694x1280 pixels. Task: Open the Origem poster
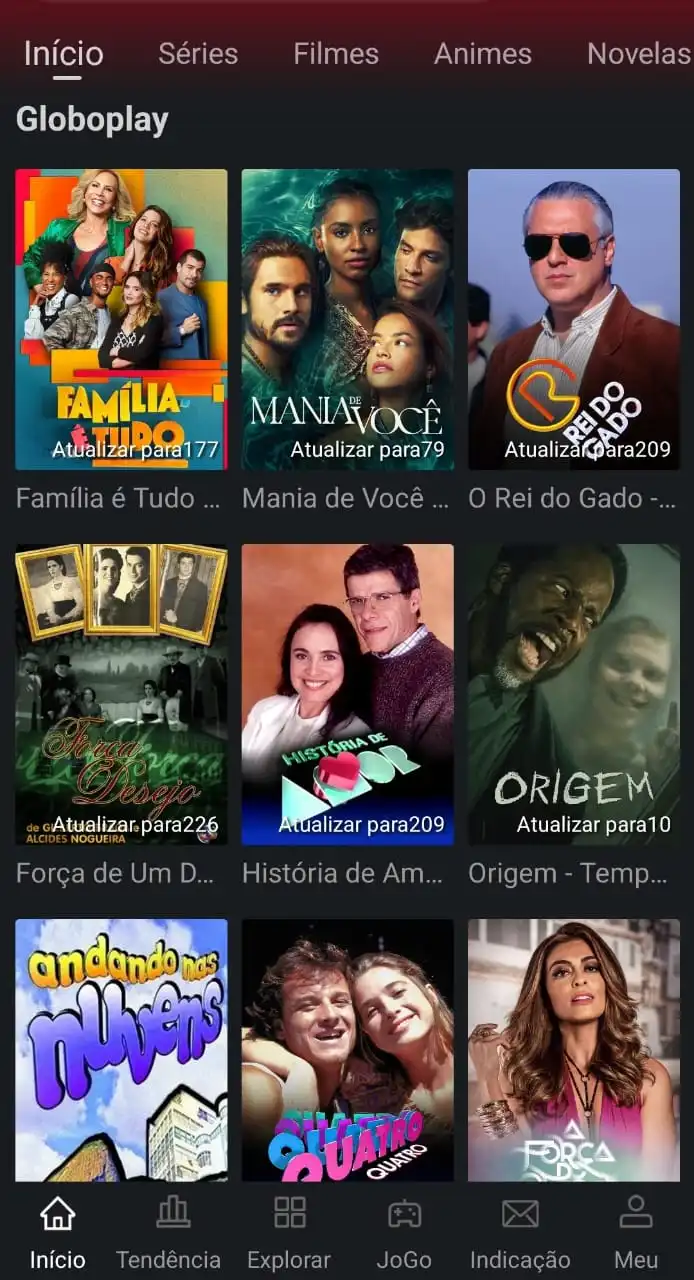pos(573,694)
